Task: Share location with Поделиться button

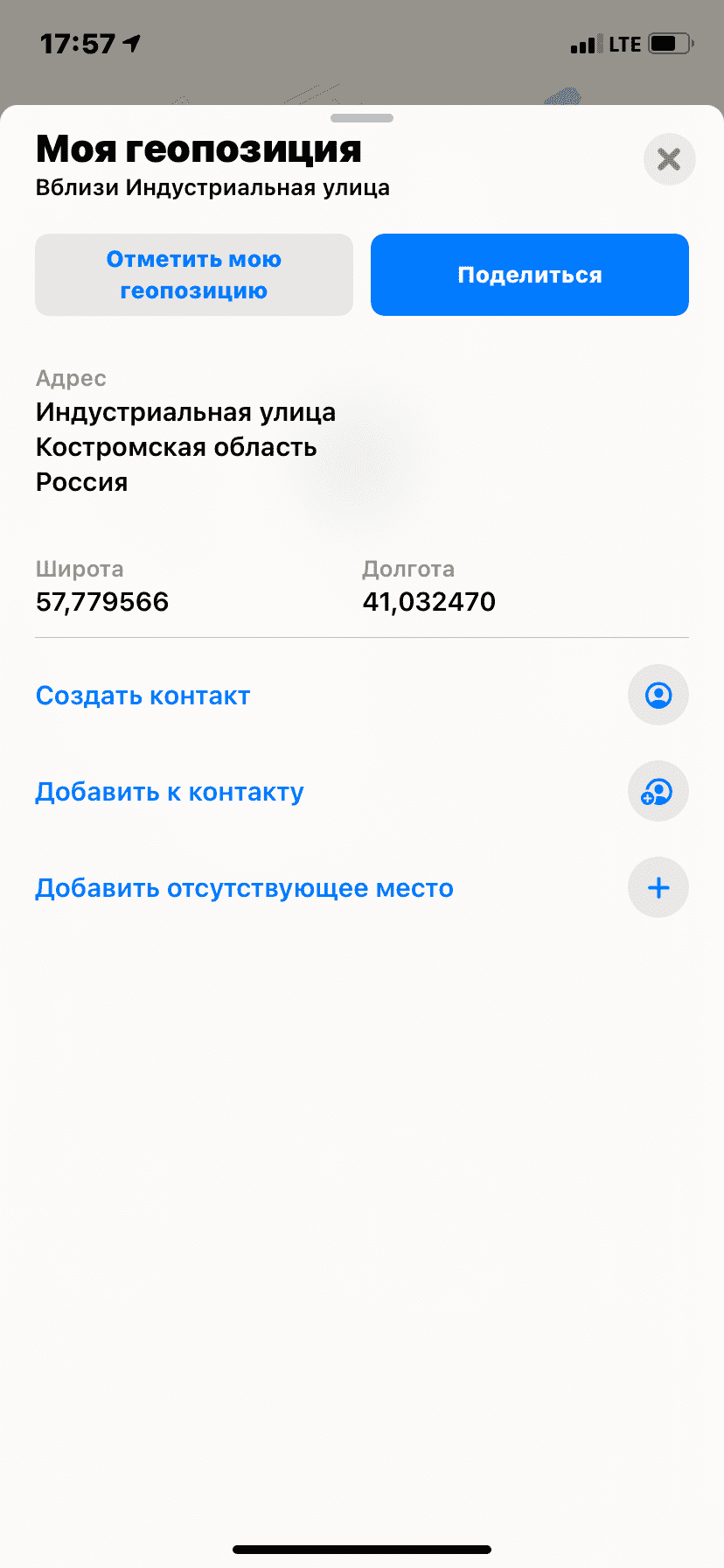Action: (530, 275)
